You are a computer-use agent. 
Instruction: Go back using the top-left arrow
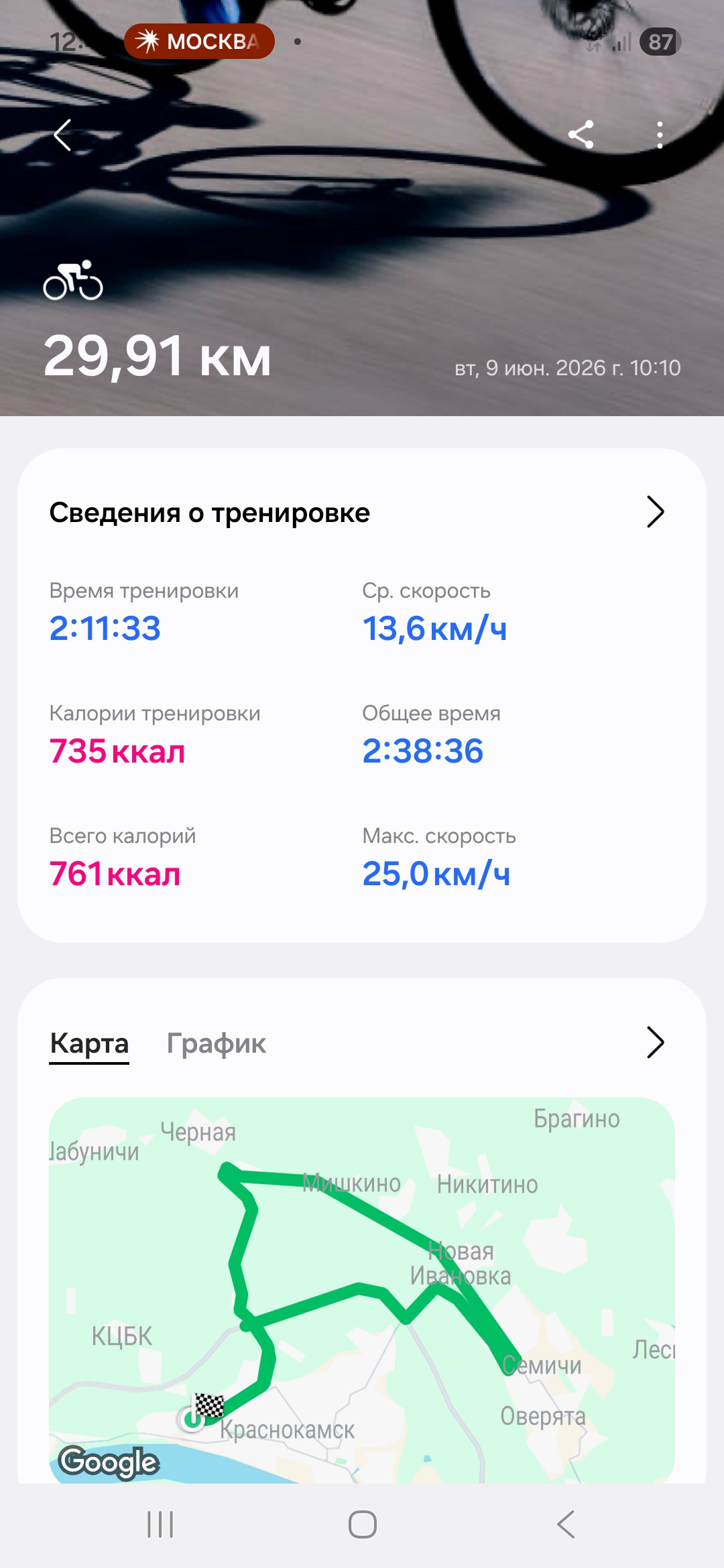point(63,135)
